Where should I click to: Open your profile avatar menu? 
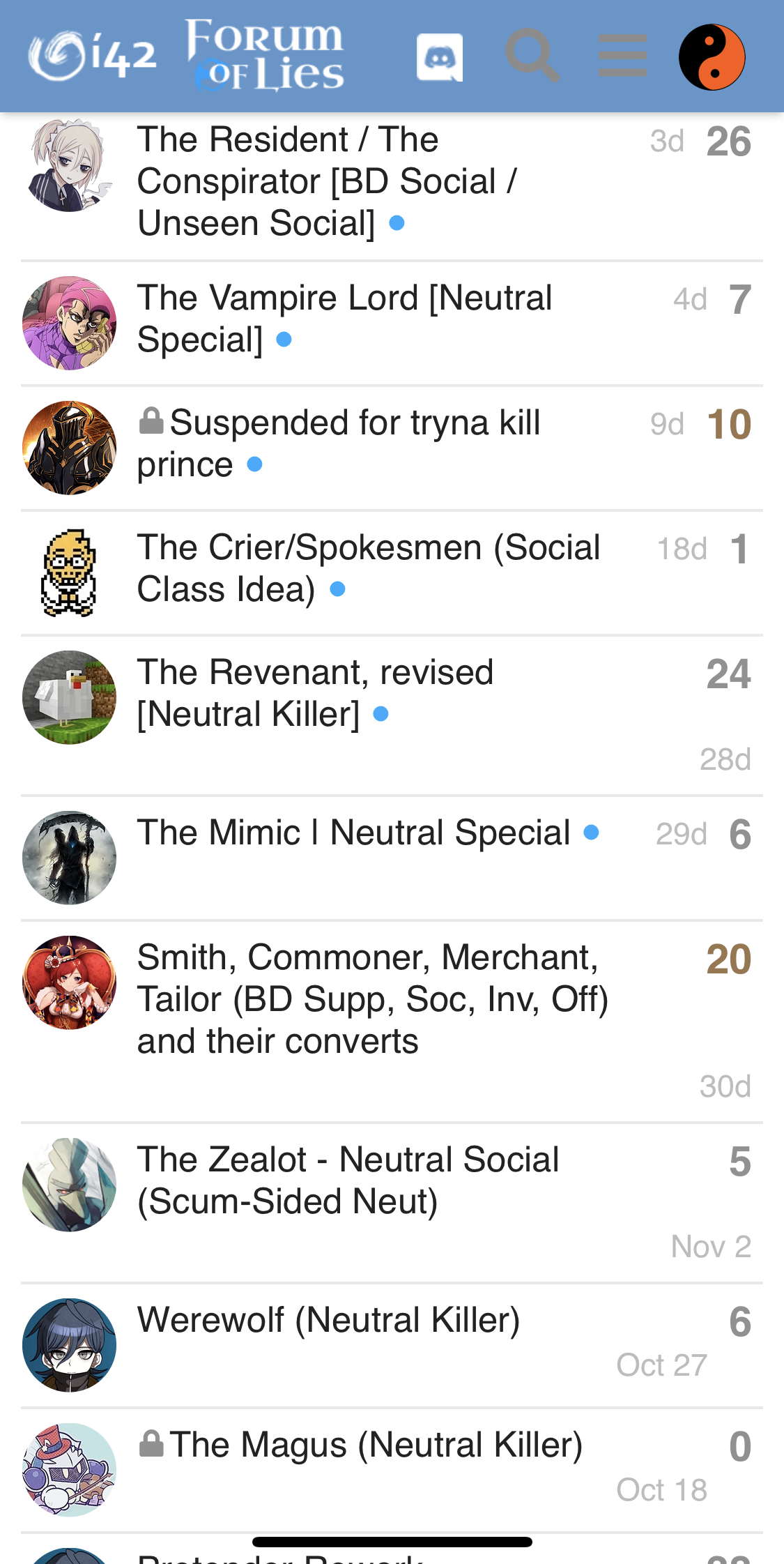(712, 57)
